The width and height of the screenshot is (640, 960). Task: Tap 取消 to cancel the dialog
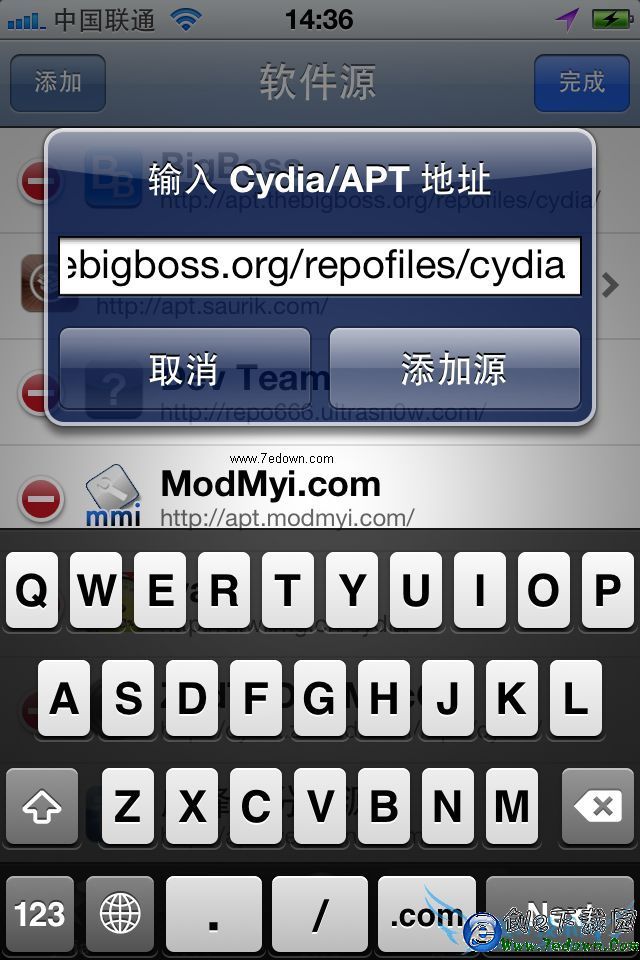pos(184,369)
